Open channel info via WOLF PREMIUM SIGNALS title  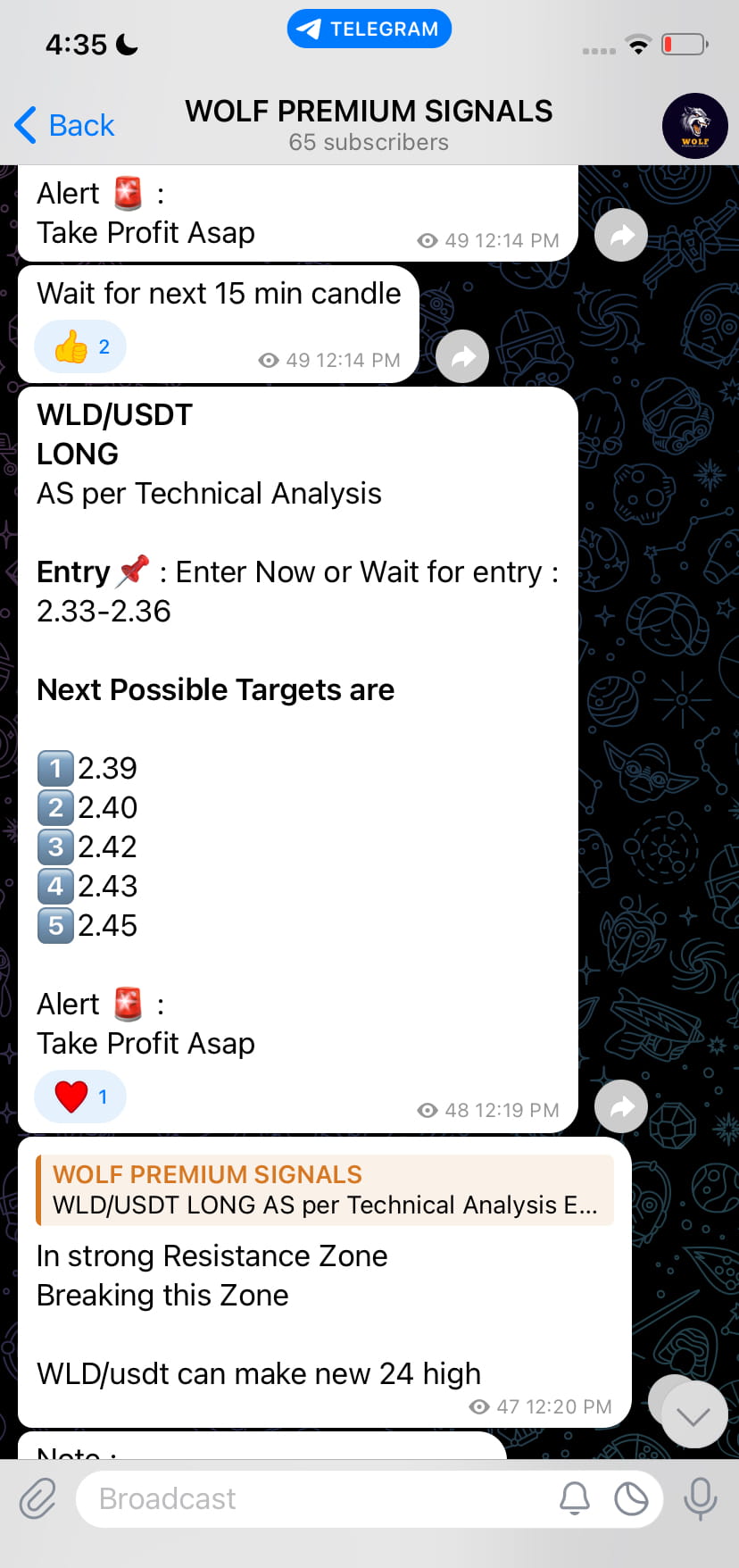(369, 111)
